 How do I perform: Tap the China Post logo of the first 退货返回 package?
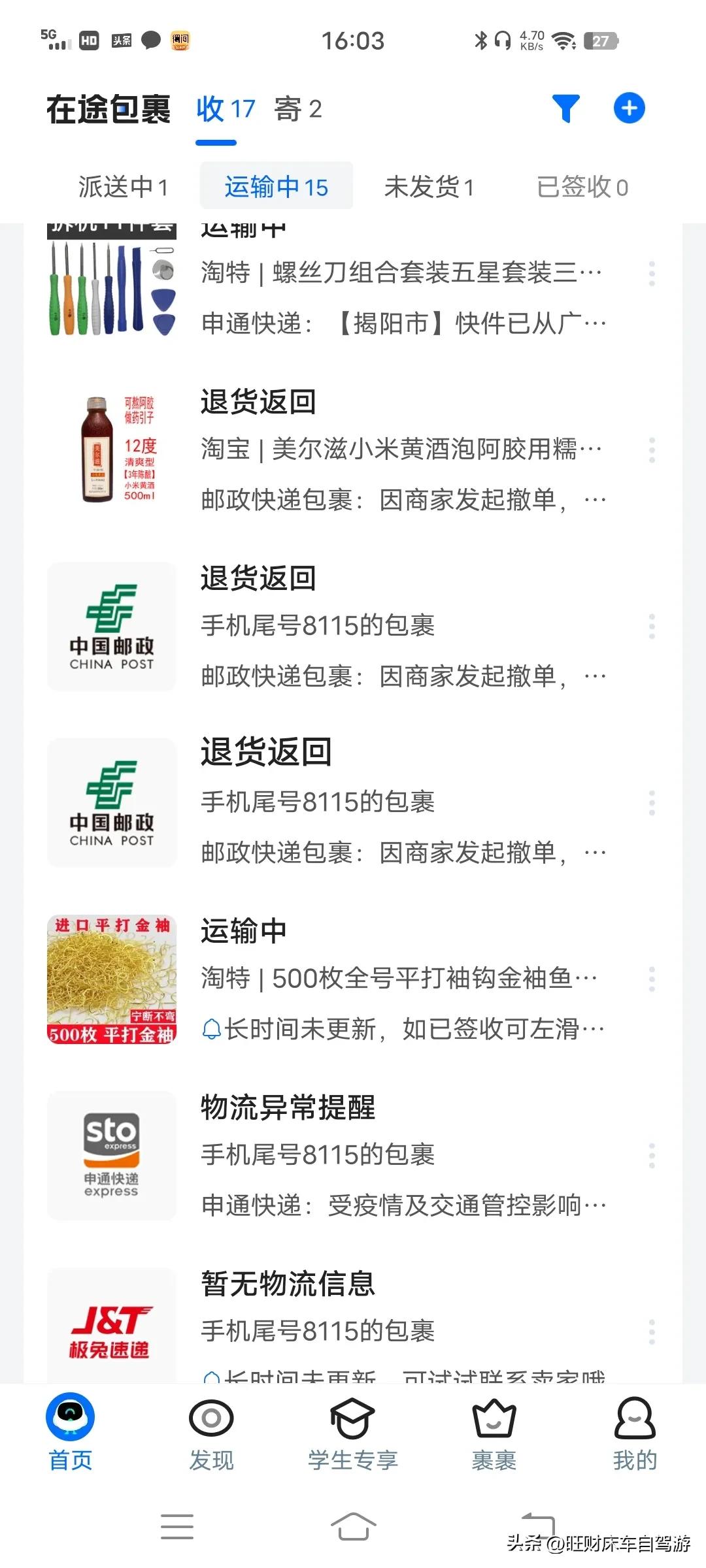click(x=111, y=626)
